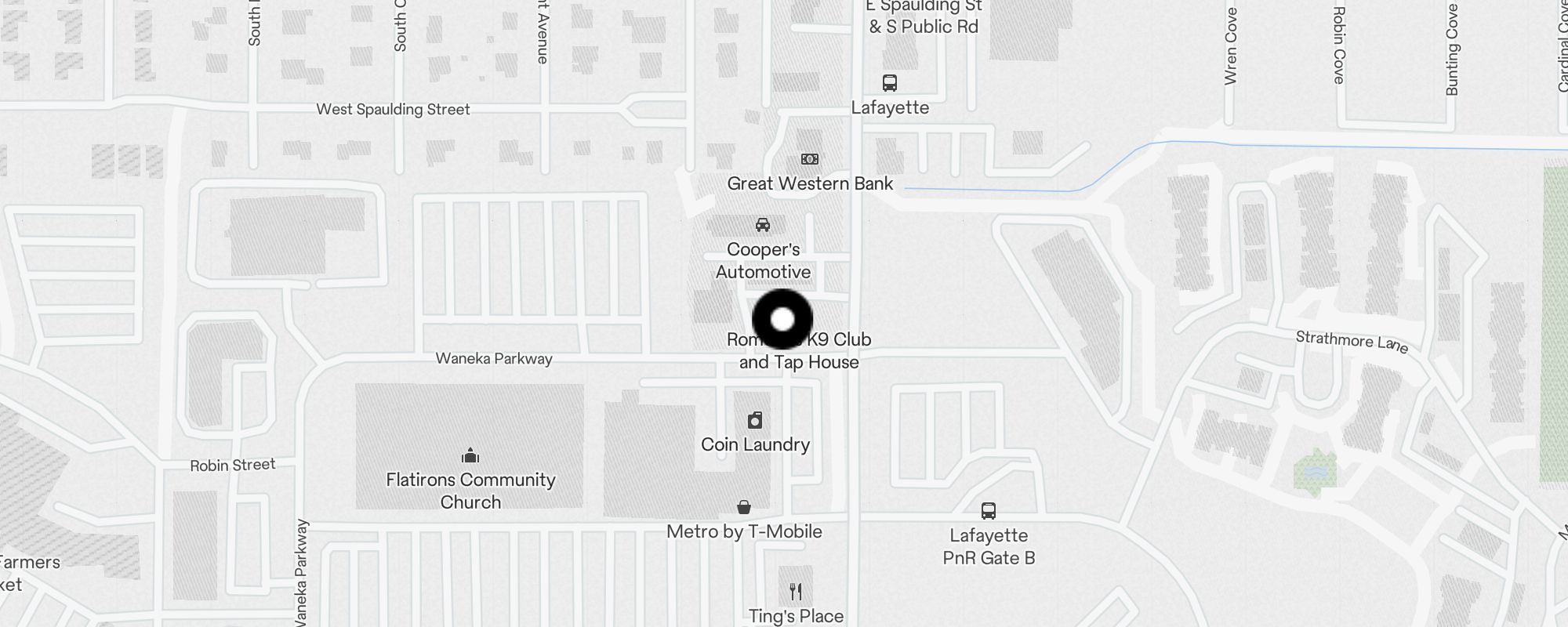
Task: Open the Cooper's Automotive map marker
Action: point(762,226)
